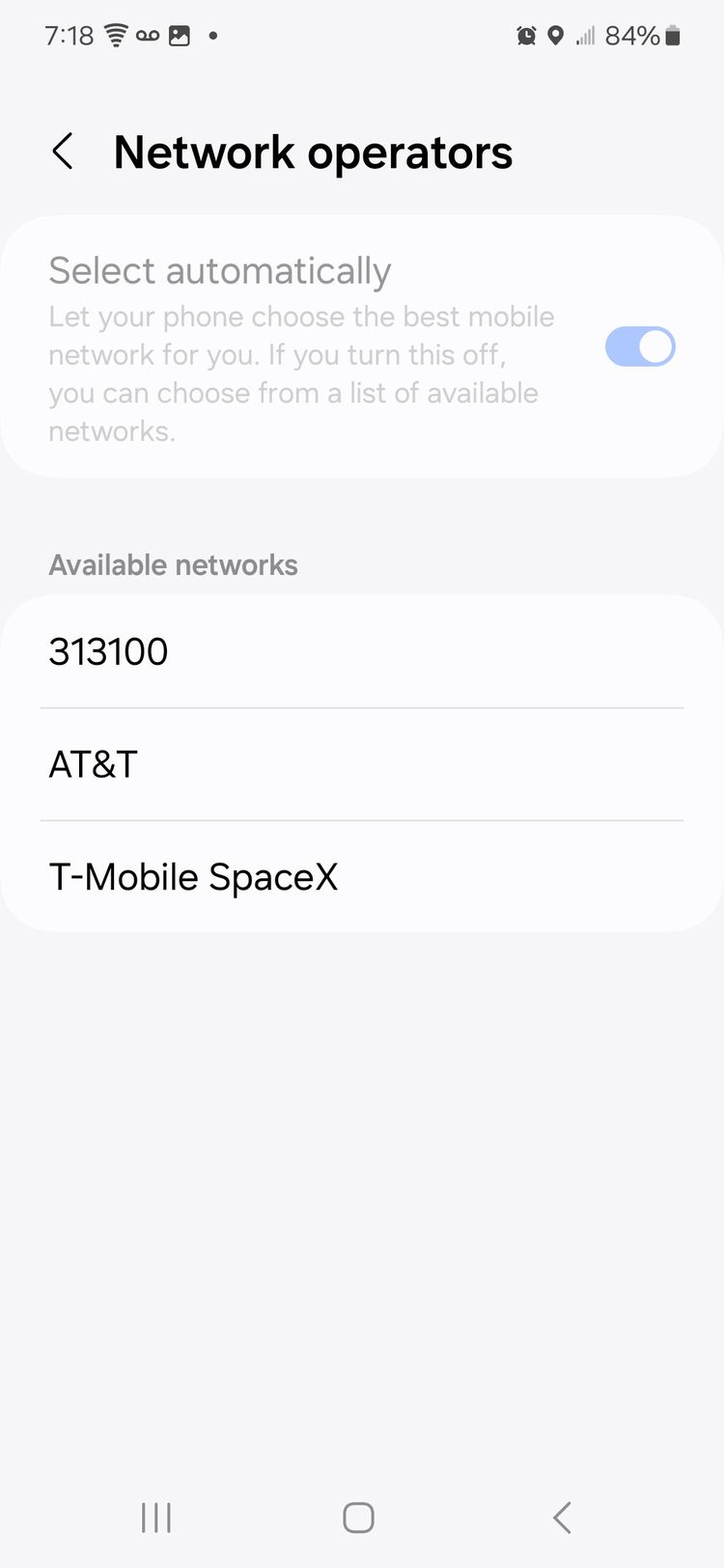Tap the system home button
Screen dimensions: 724x1568
[358, 1518]
